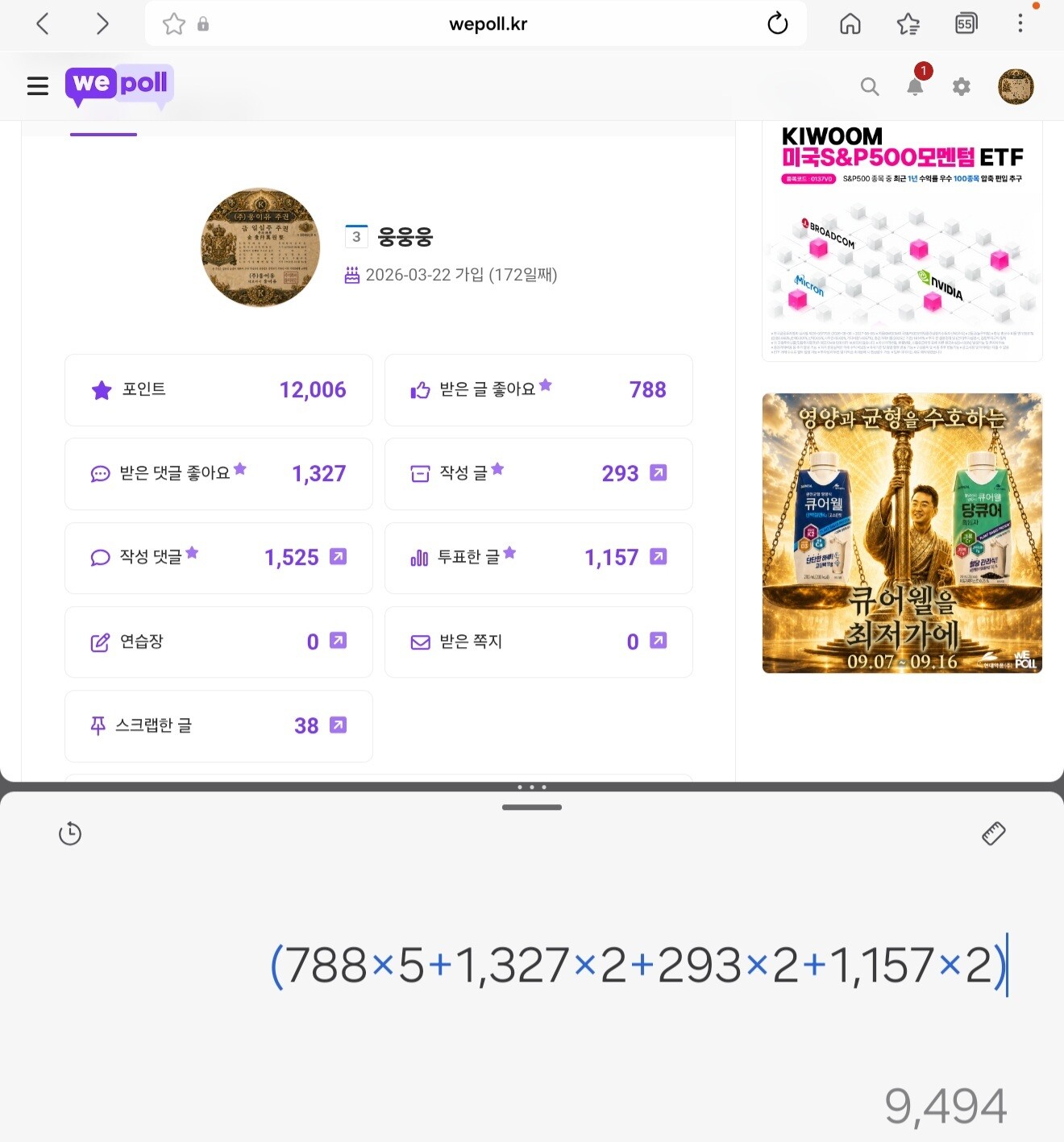Open site settings gear icon
This screenshot has width=1064, height=1142.
962,86
